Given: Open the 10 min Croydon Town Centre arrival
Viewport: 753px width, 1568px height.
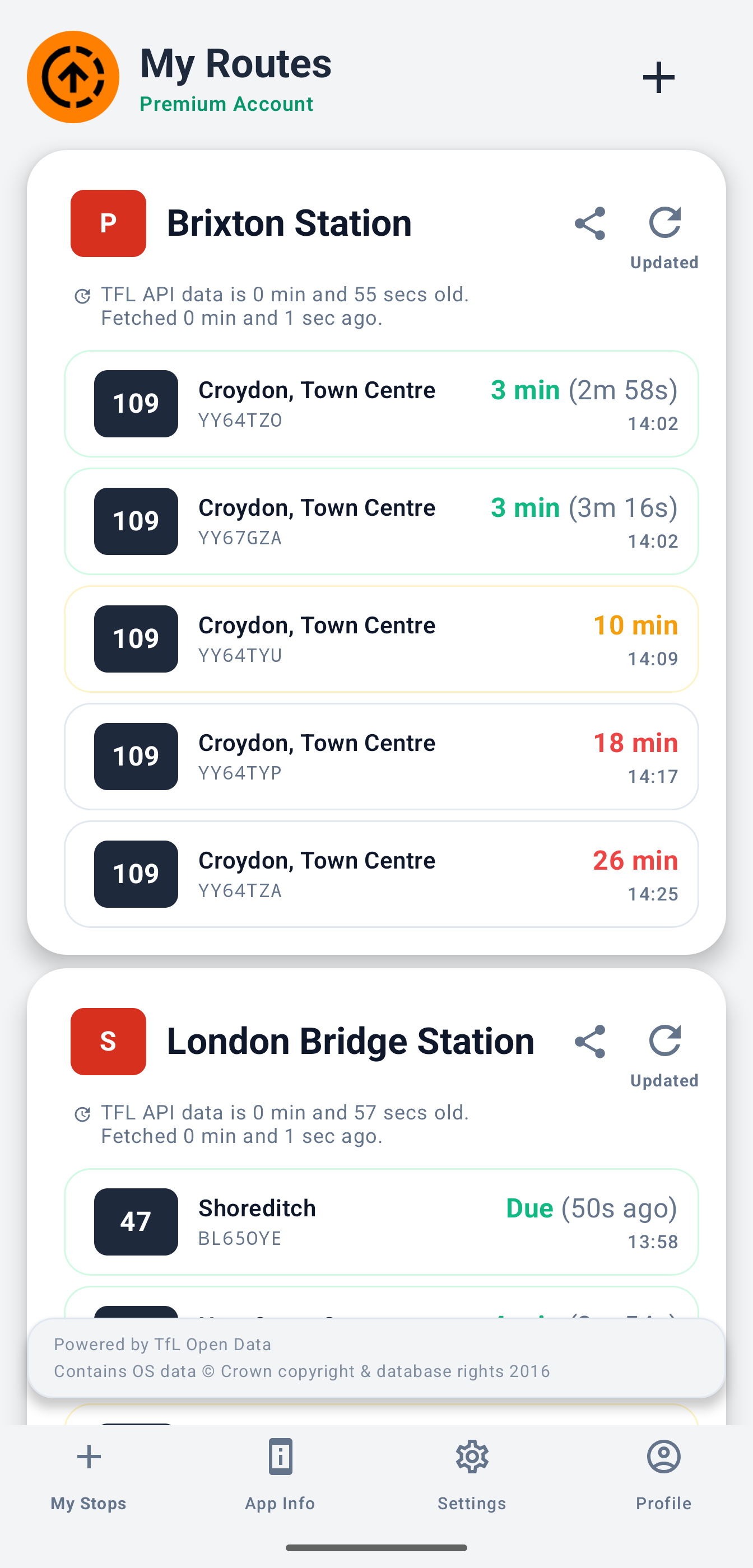Looking at the screenshot, I should point(382,638).
